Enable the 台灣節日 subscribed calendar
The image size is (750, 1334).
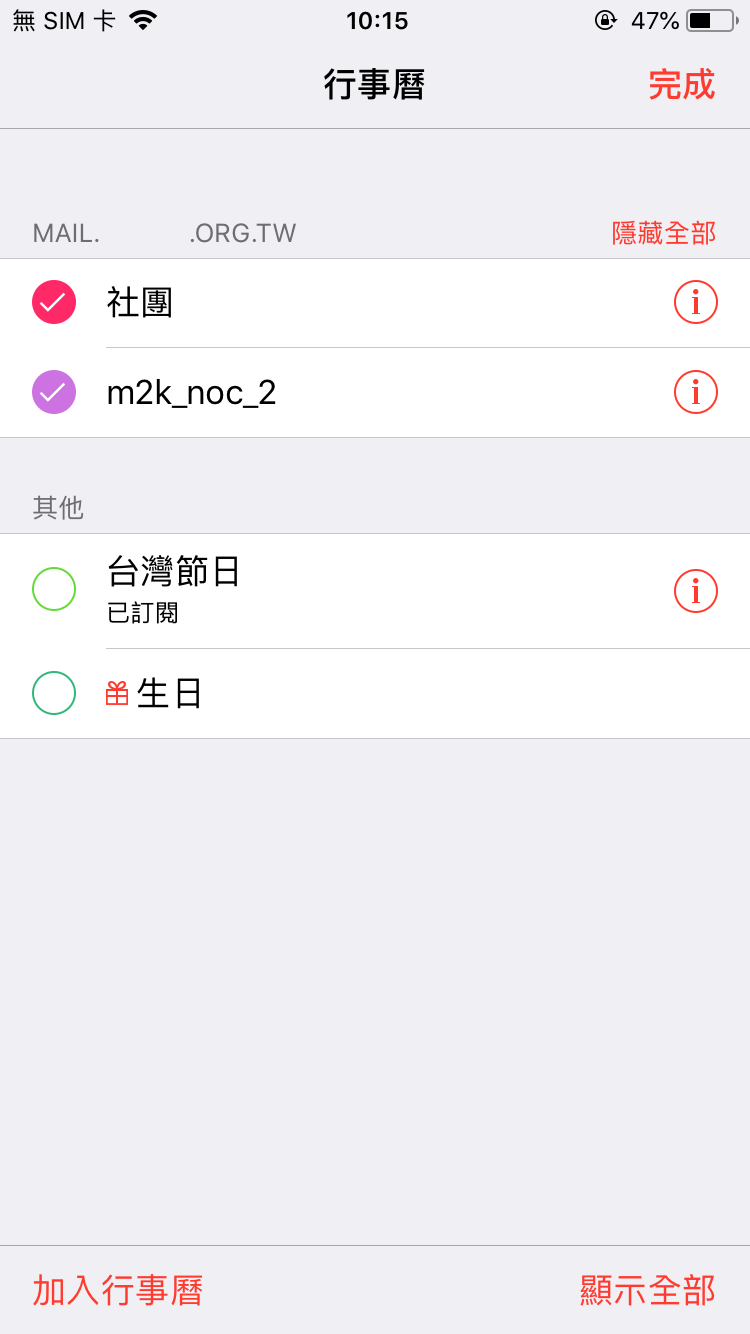coord(53,589)
